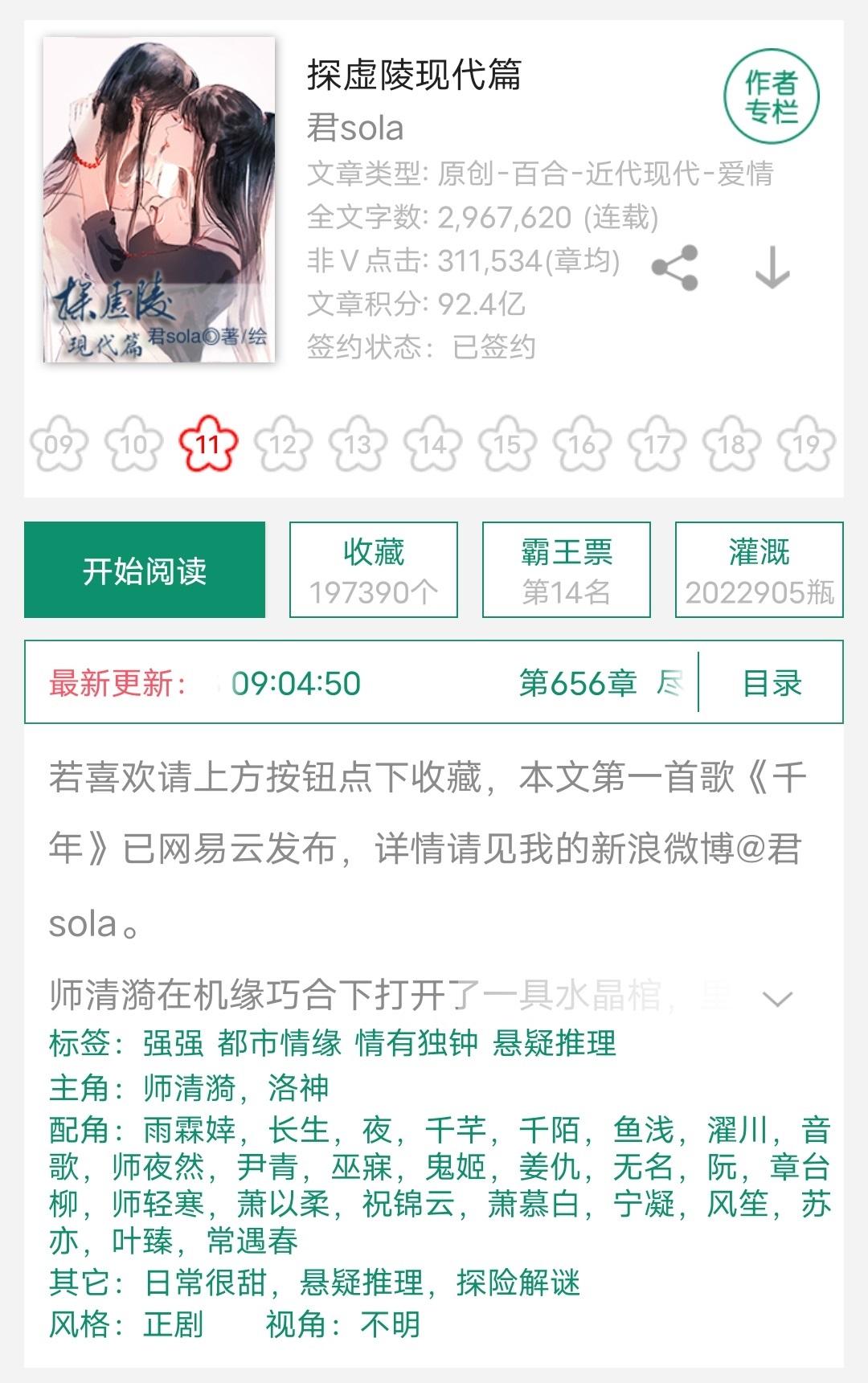Tap the 灌溉 button
The height and width of the screenshot is (1383, 868).
759,571
